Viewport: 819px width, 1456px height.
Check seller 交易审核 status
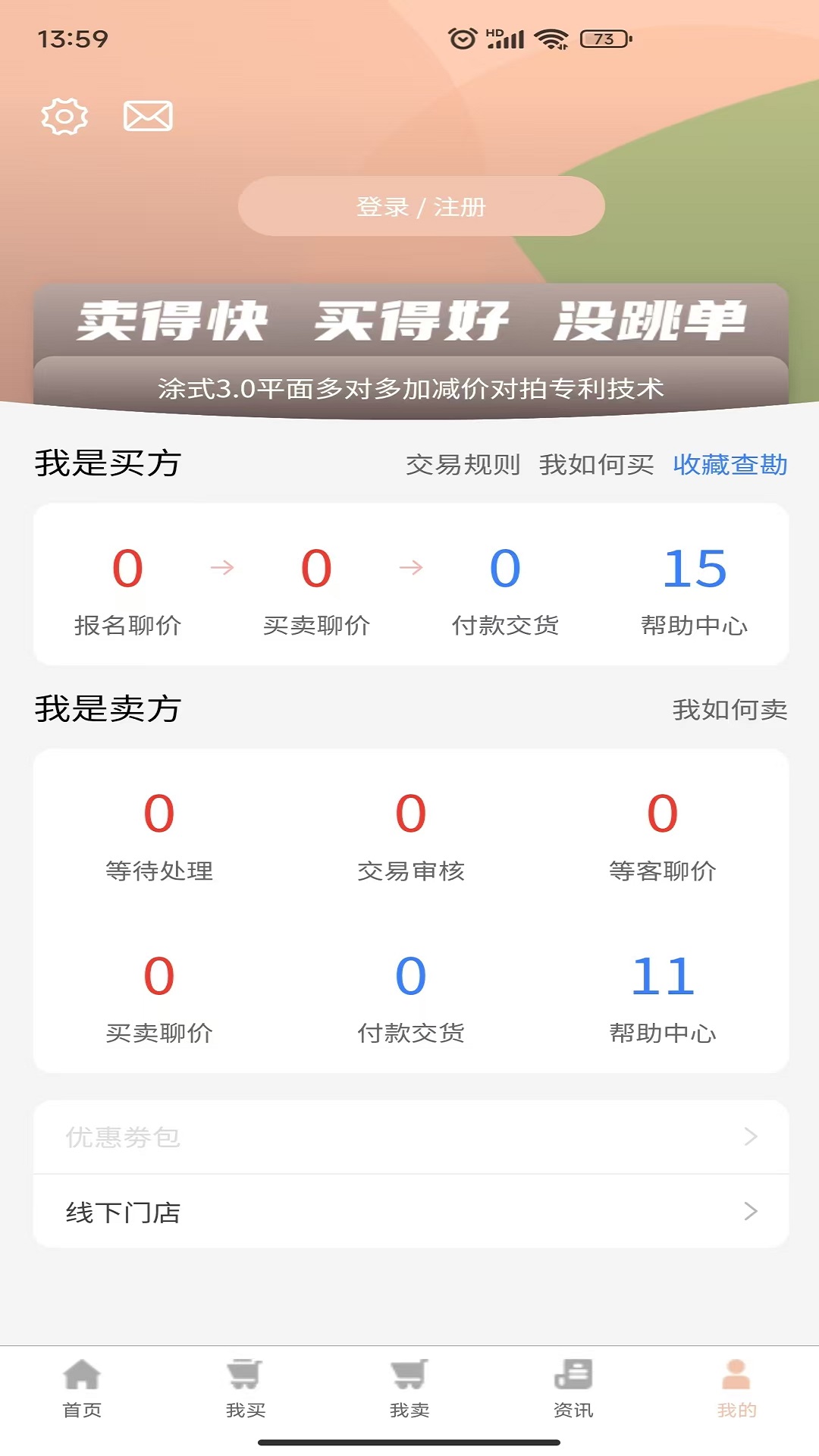pyautogui.click(x=410, y=835)
